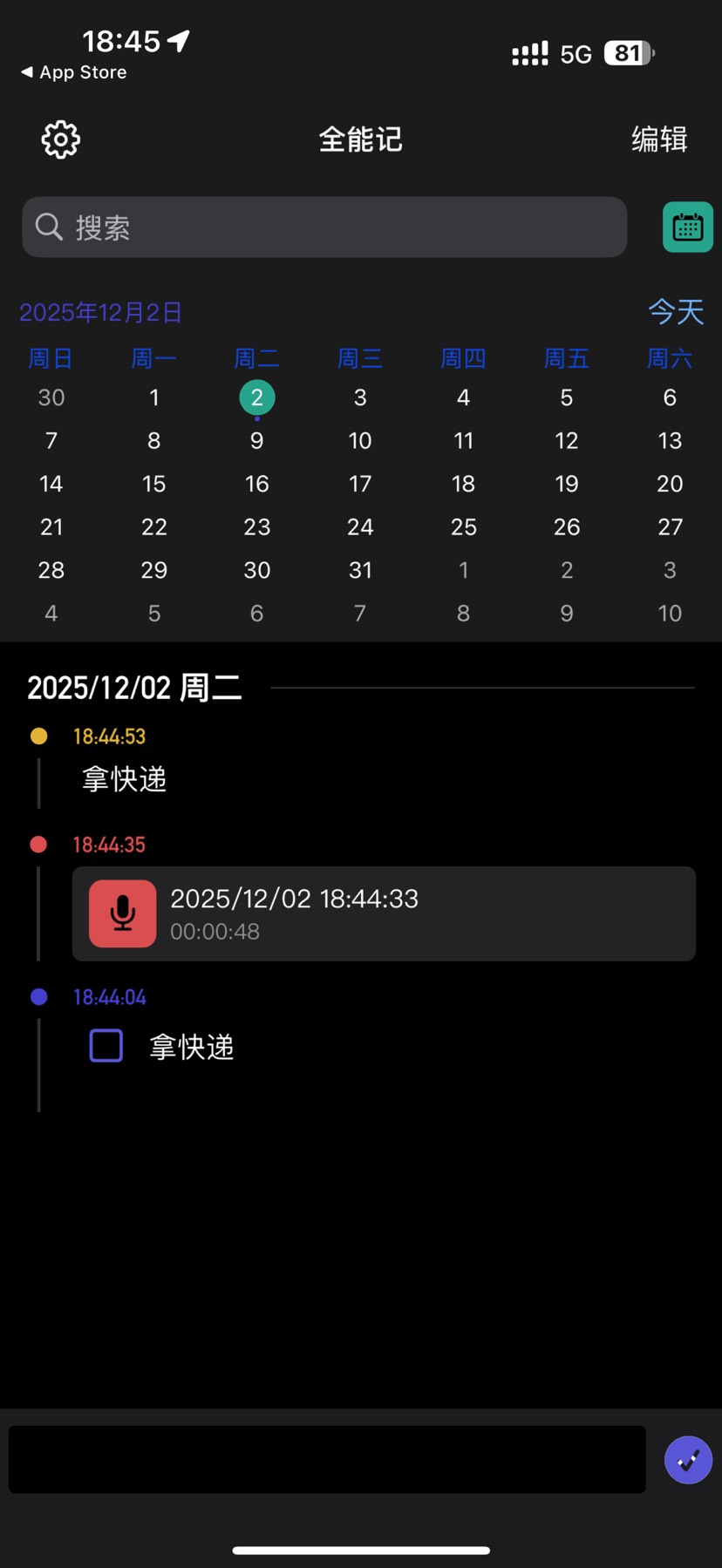Viewport: 722px width, 1568px height.
Task: Choose December 25 on the calendar
Action: (463, 527)
